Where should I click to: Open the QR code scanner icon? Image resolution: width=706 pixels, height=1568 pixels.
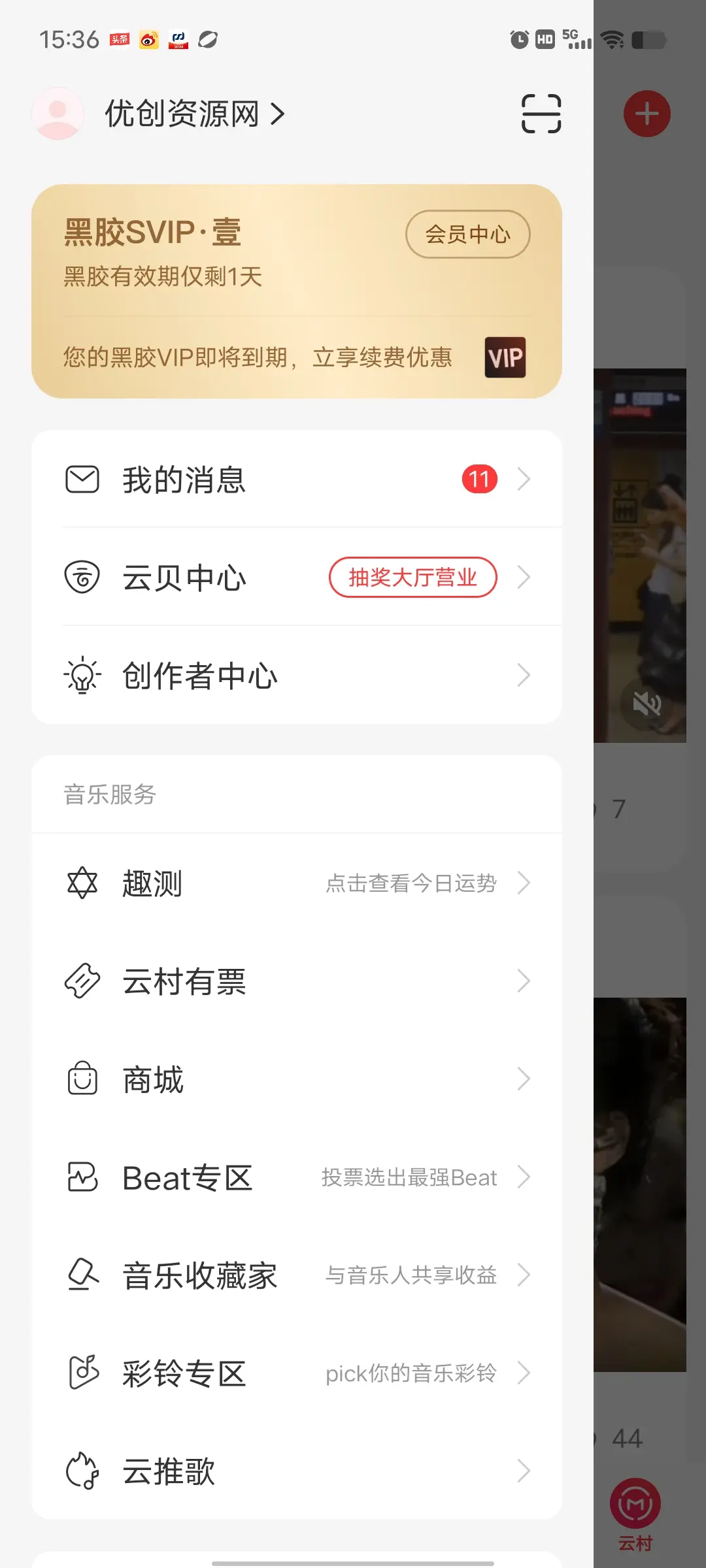(540, 113)
